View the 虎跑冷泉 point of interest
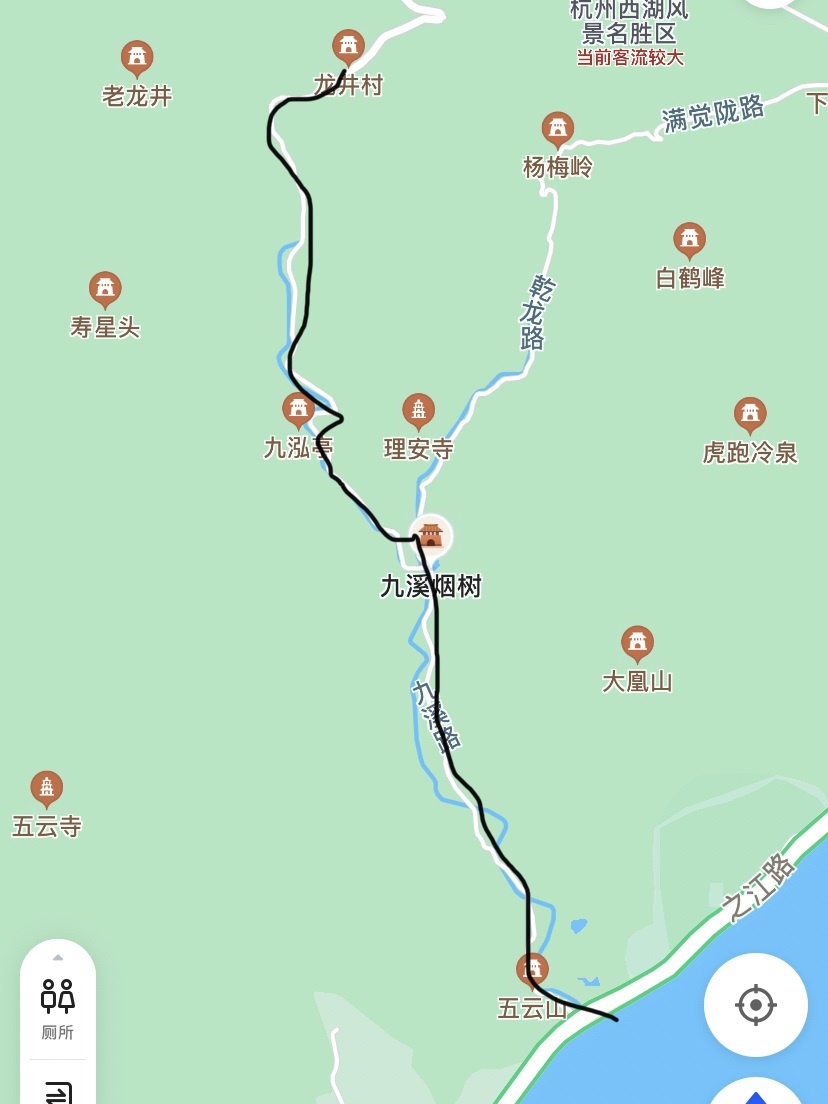 (x=749, y=415)
